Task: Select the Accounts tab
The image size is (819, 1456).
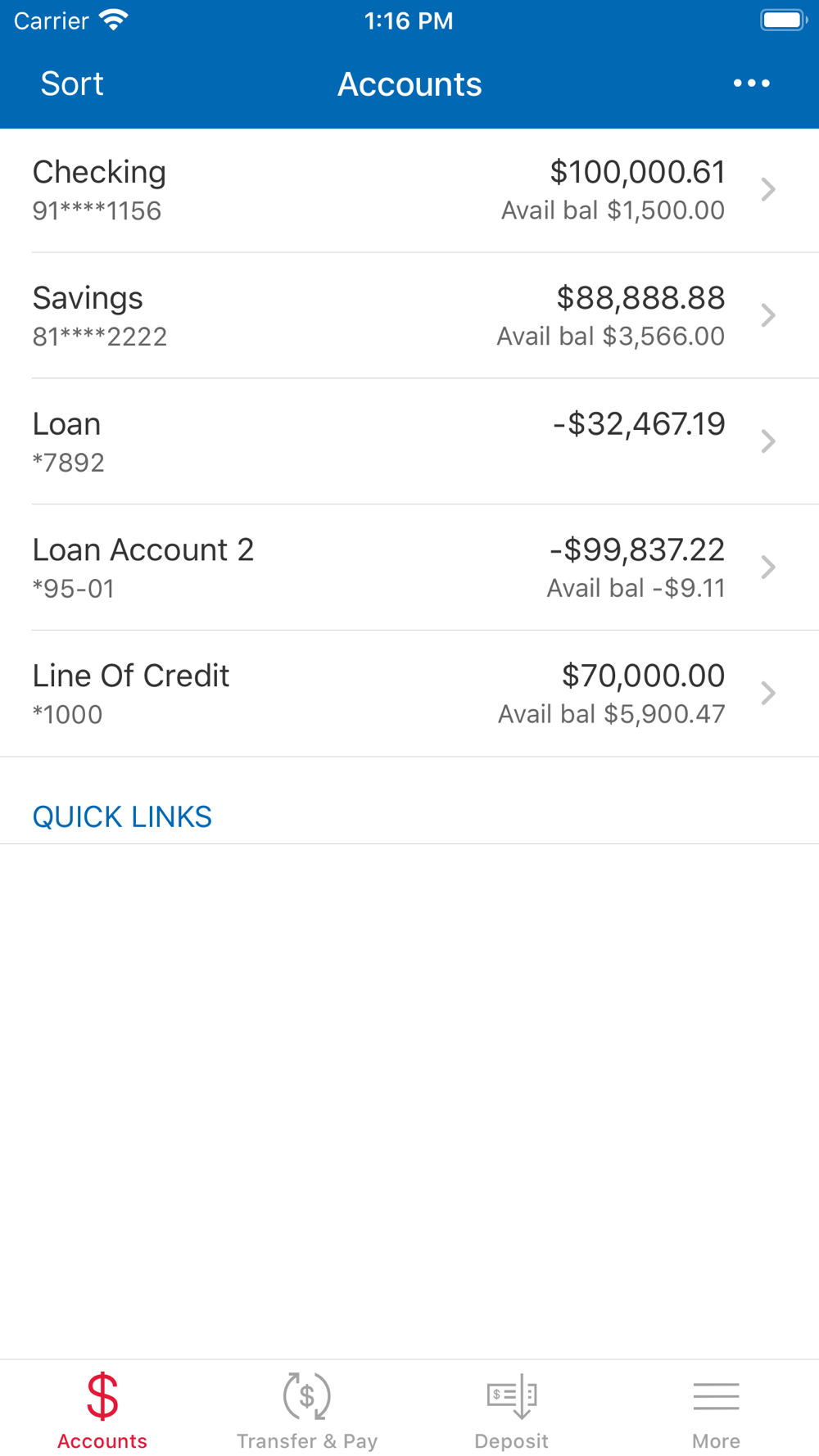Action: (102, 1410)
